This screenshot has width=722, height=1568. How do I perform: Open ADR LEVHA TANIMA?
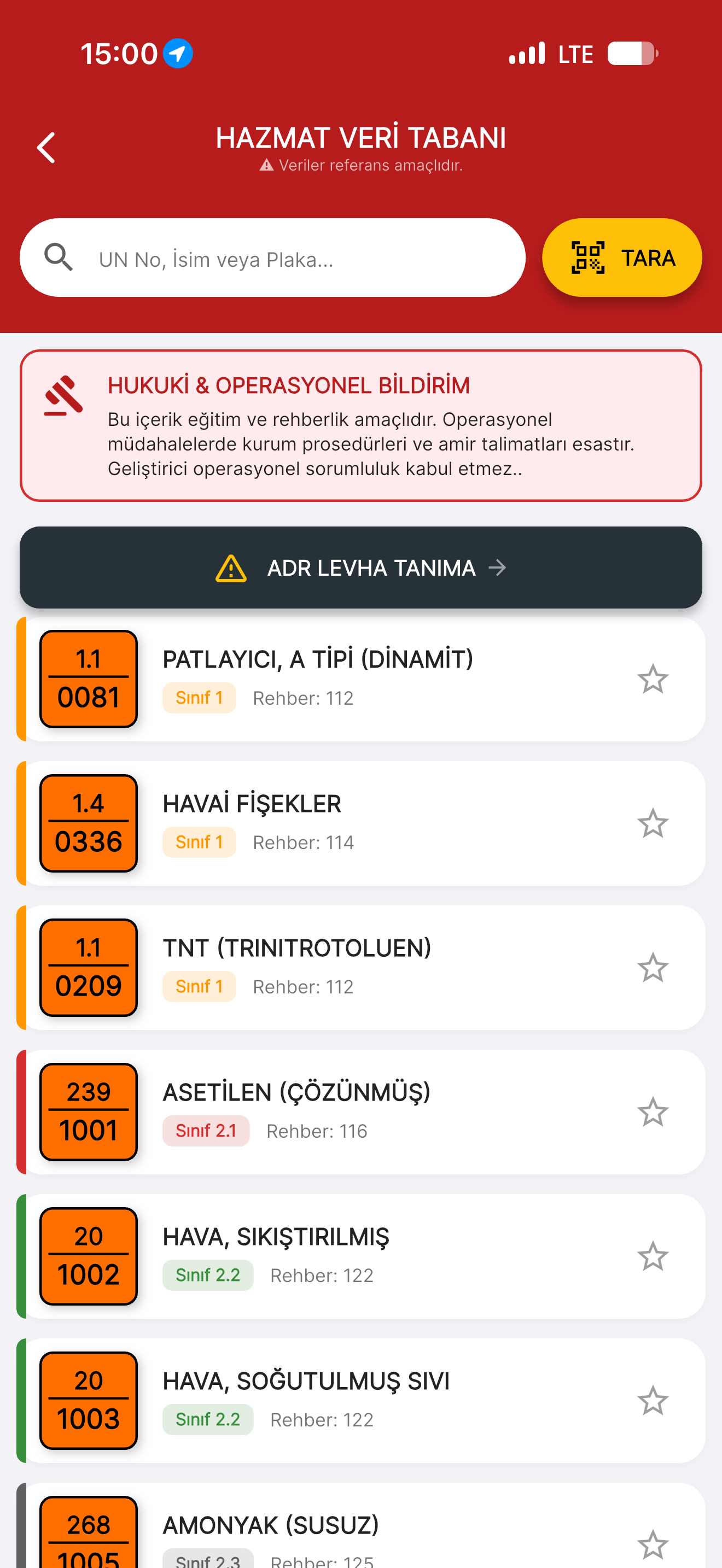[361, 567]
